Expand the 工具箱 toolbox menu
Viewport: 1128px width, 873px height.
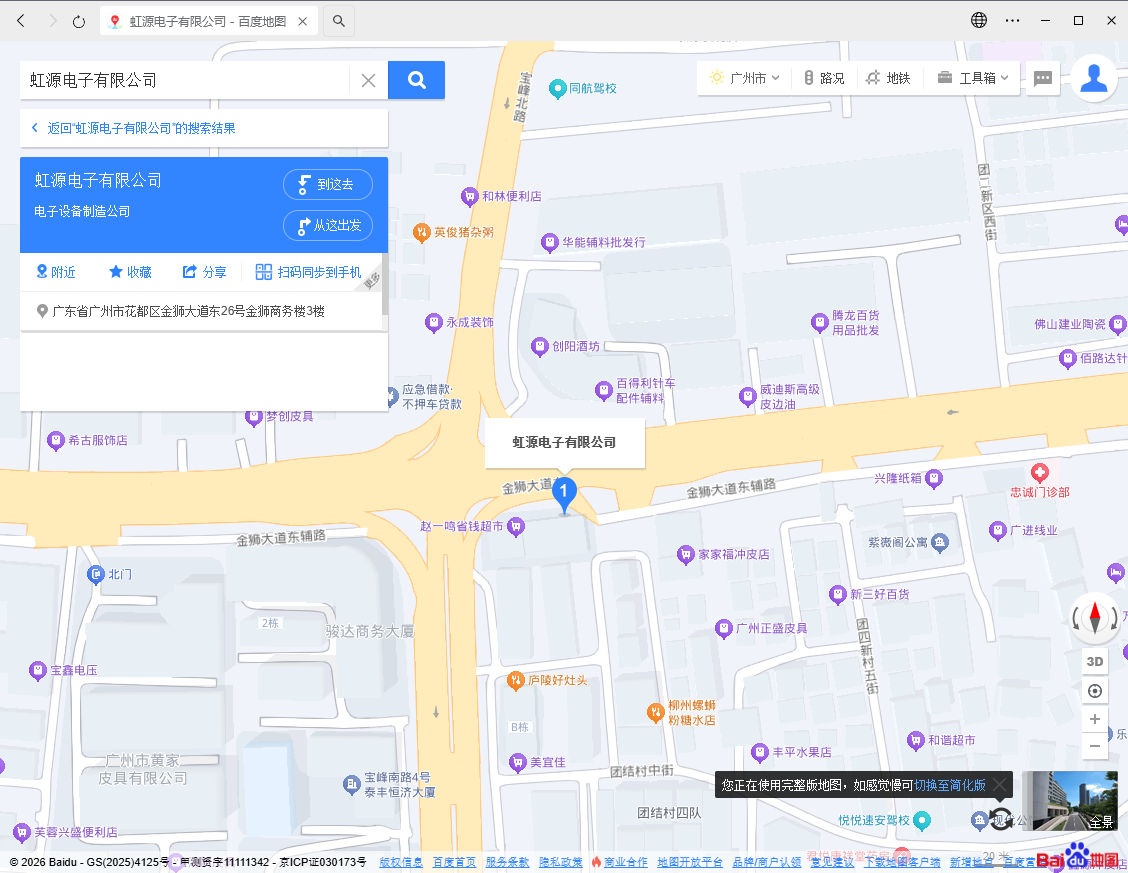click(x=973, y=78)
